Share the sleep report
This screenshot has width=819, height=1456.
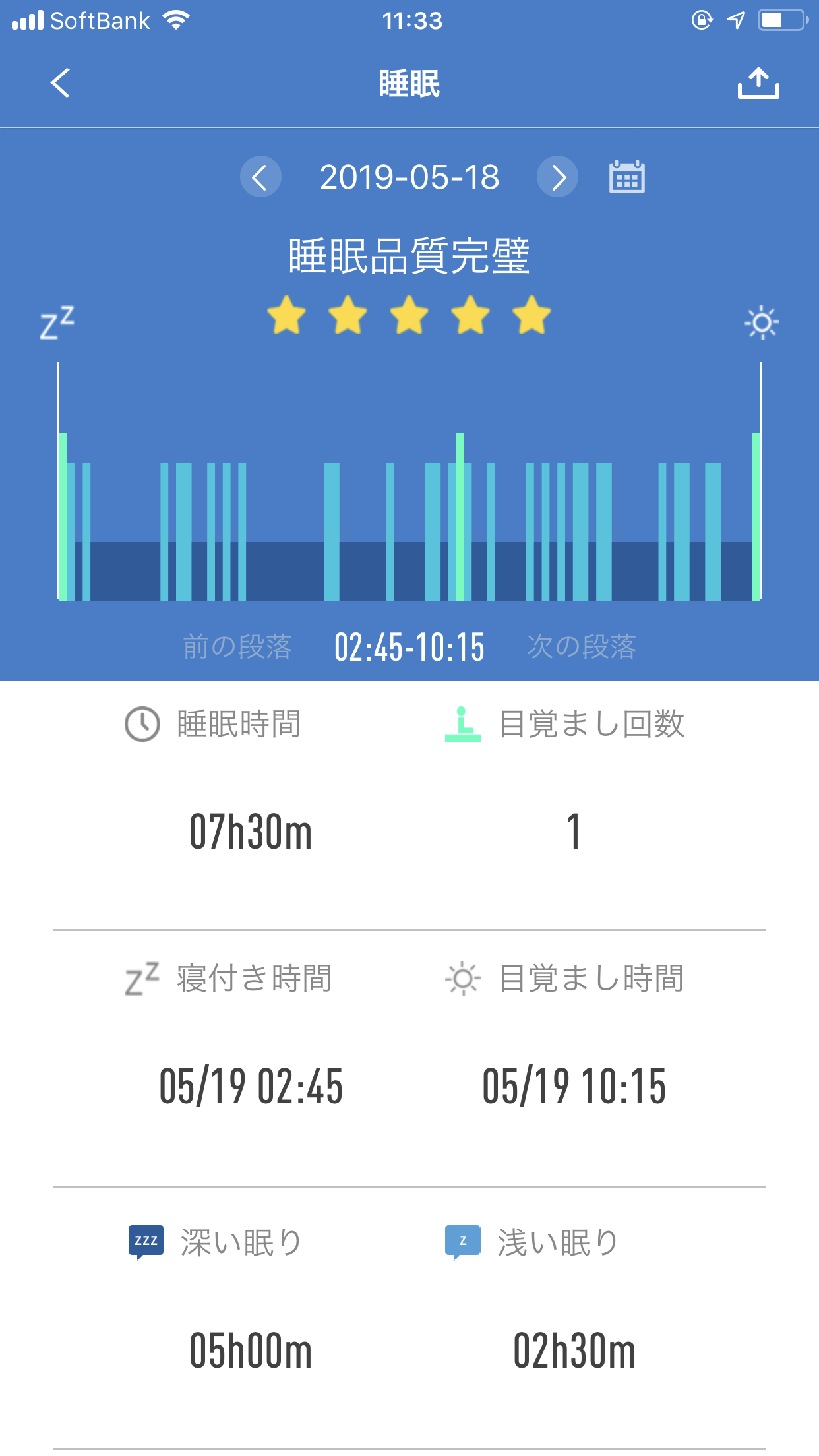[x=758, y=83]
